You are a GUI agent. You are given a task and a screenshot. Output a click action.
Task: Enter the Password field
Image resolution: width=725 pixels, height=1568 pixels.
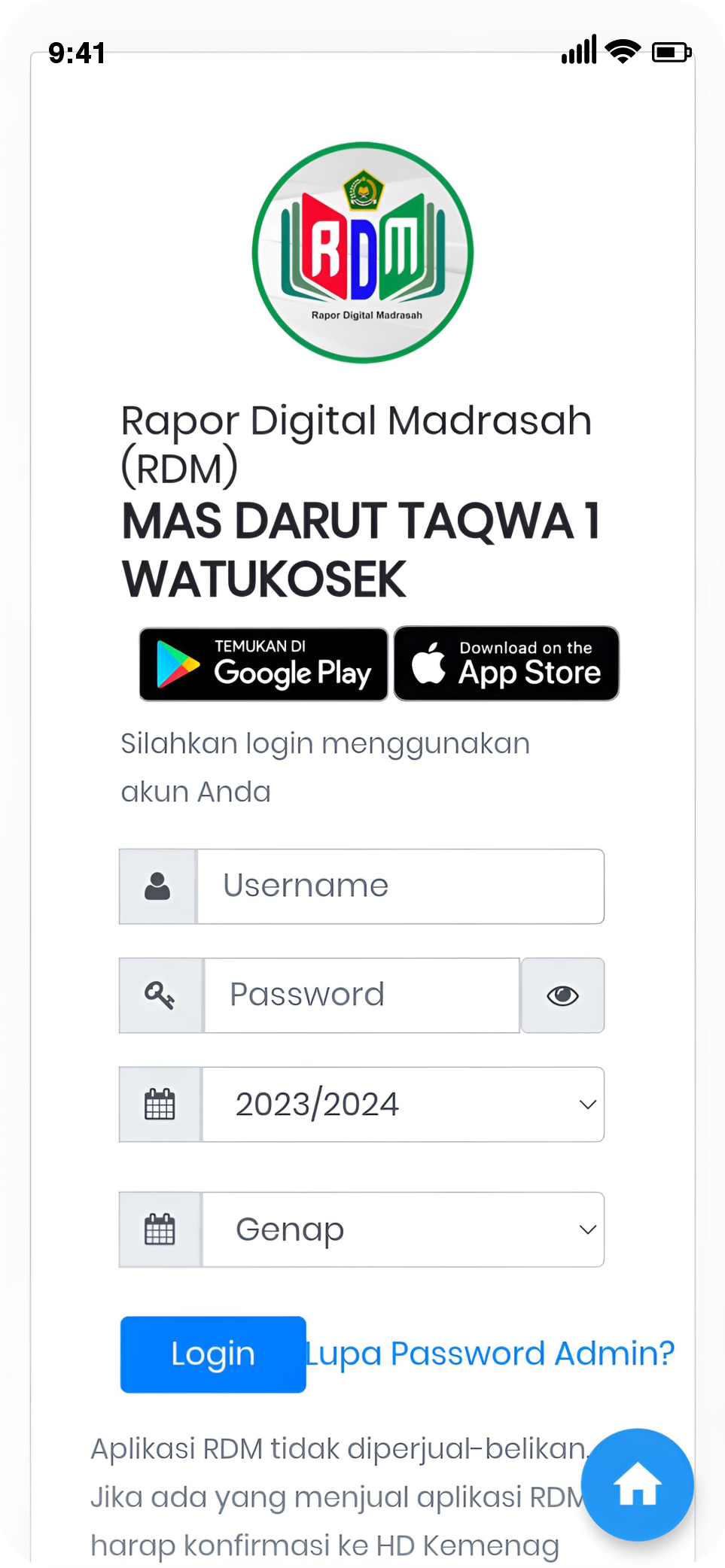click(x=361, y=995)
